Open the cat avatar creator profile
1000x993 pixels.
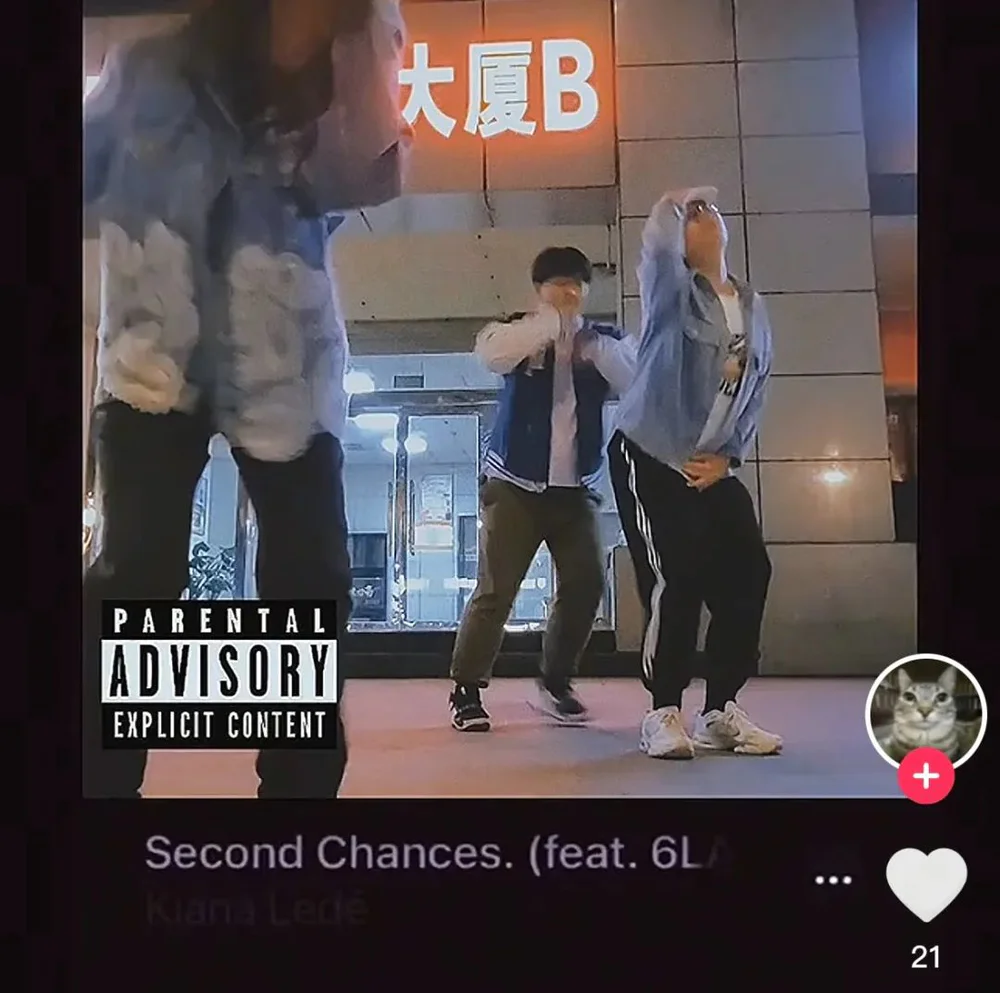pos(925,708)
